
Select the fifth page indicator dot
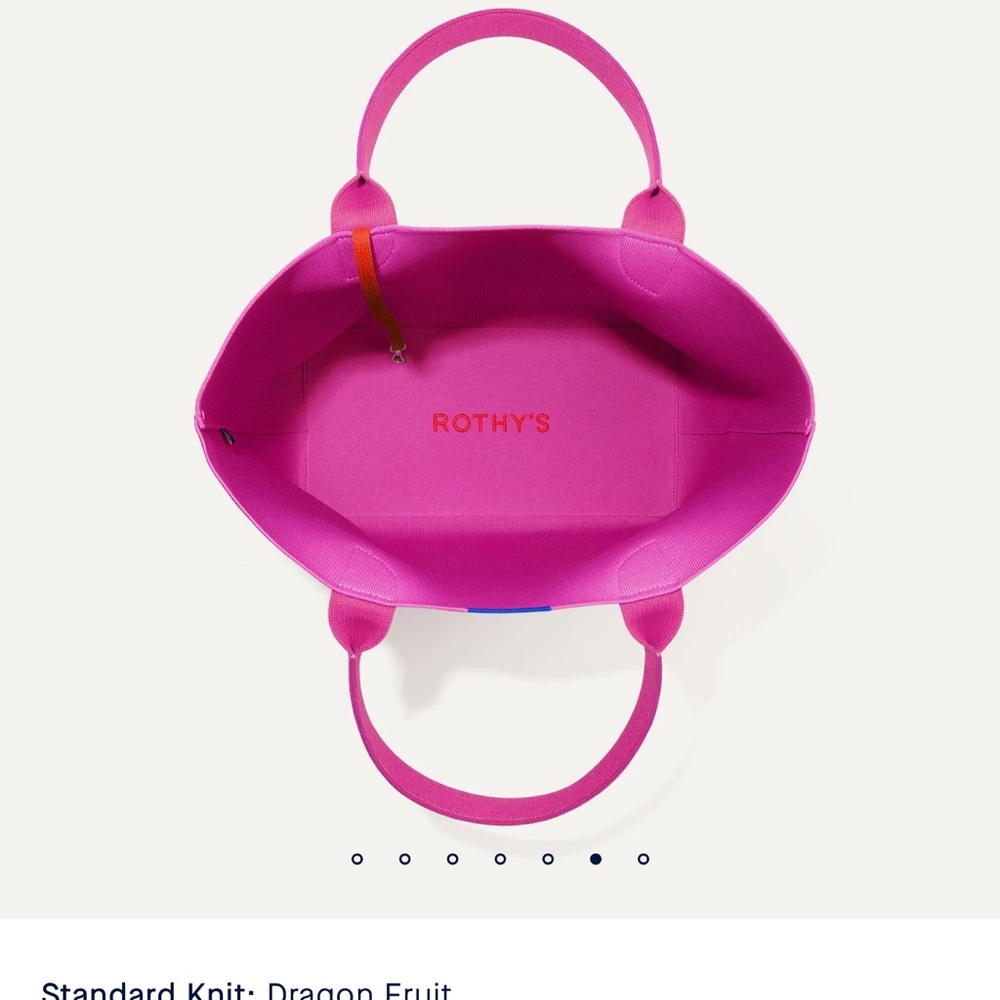point(548,858)
